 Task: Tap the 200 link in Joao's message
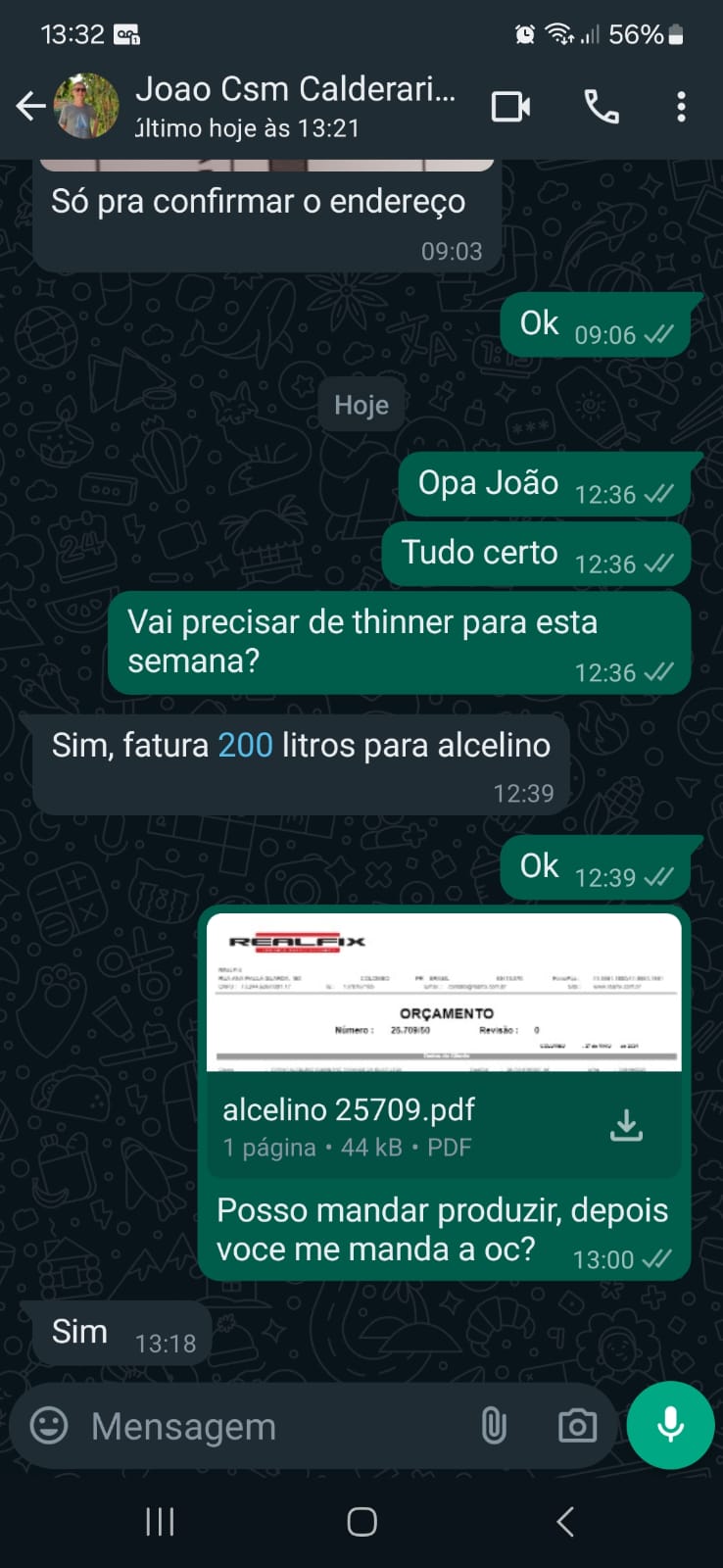(245, 746)
